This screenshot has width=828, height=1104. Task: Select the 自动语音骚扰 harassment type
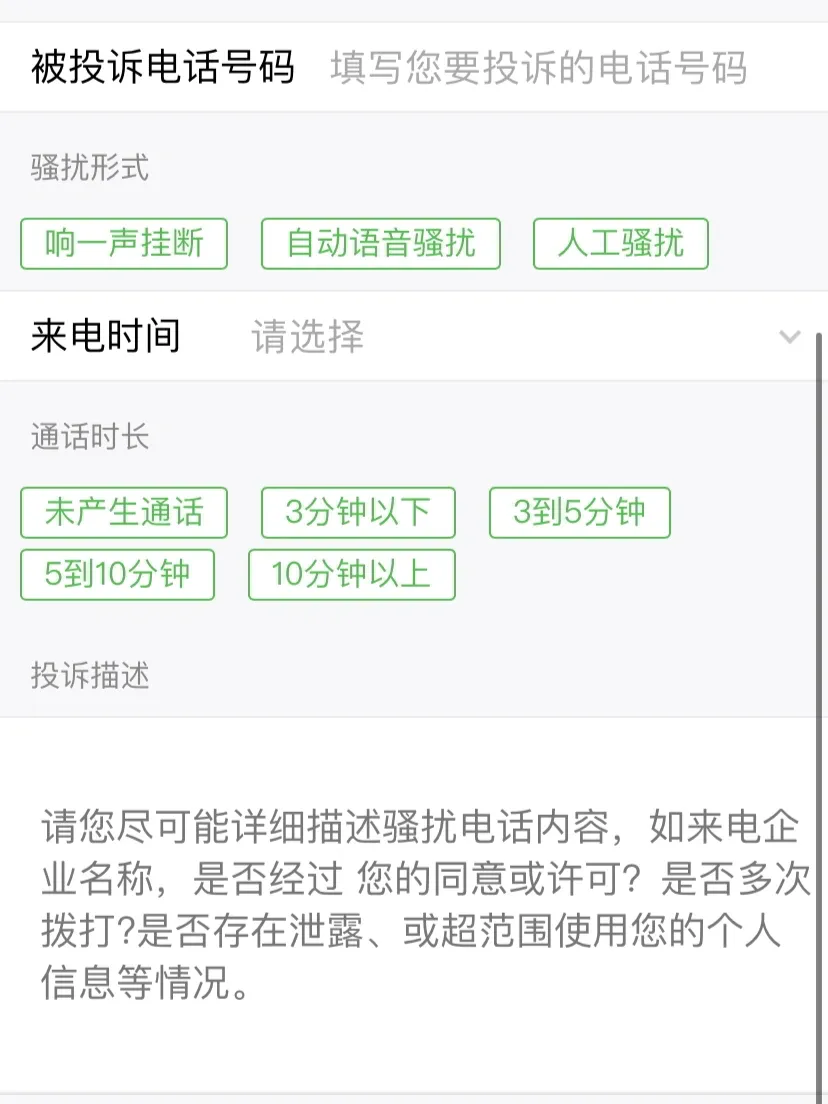point(380,243)
